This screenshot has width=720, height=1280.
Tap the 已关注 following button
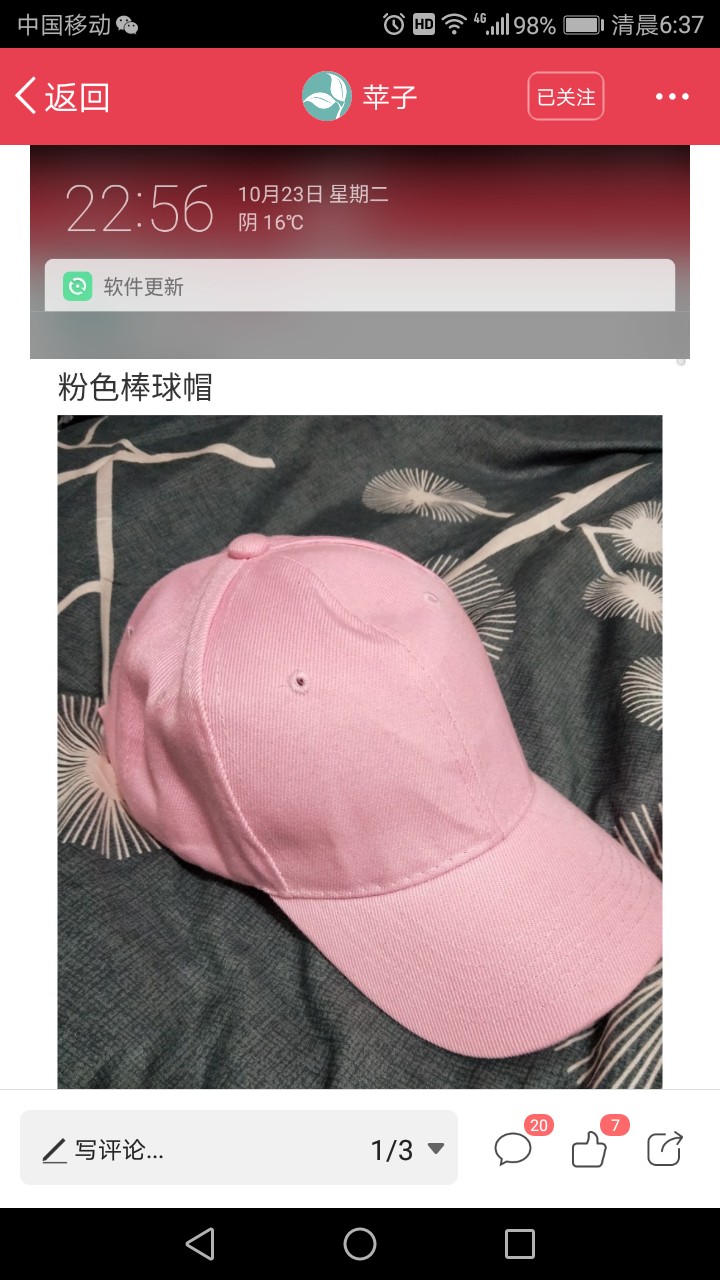click(x=566, y=97)
